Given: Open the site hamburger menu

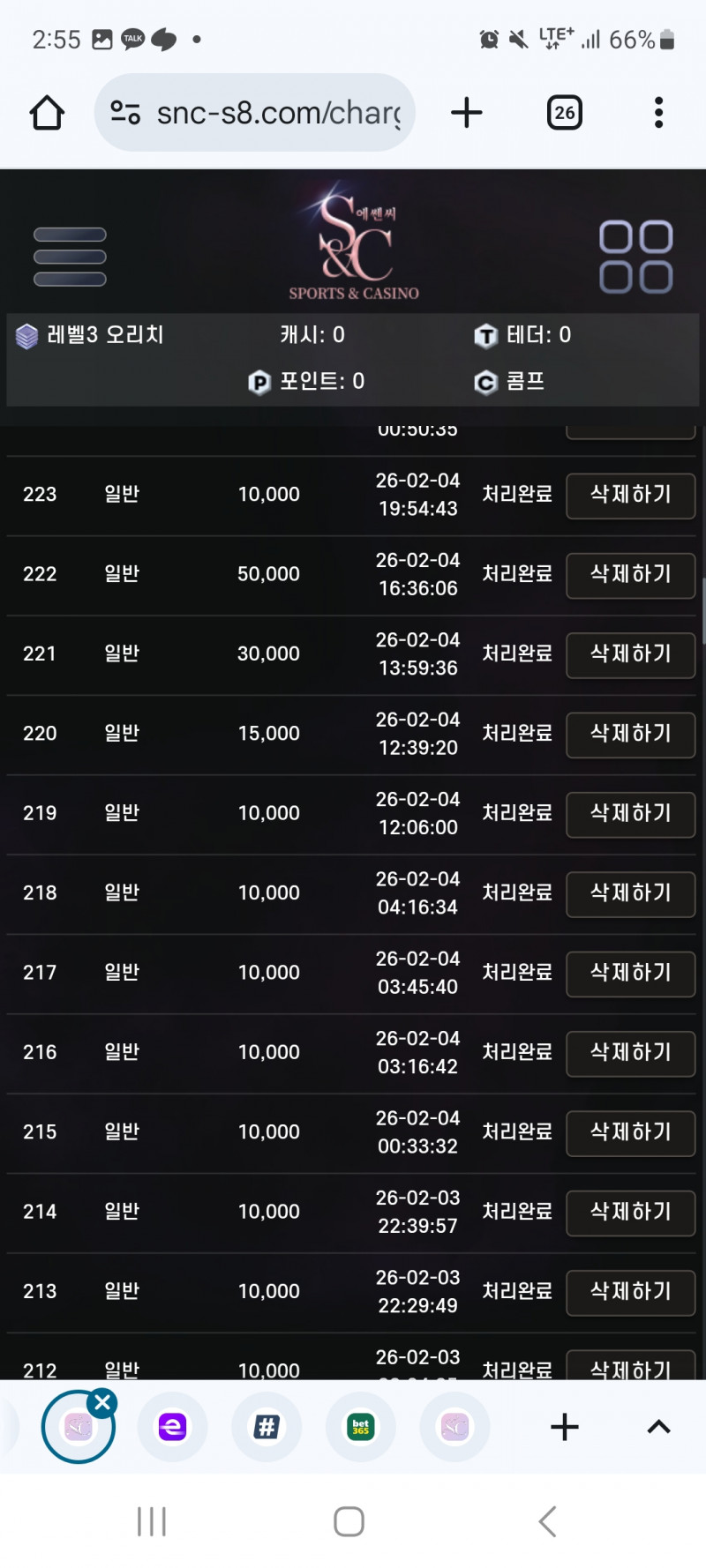Looking at the screenshot, I should pos(70,257).
